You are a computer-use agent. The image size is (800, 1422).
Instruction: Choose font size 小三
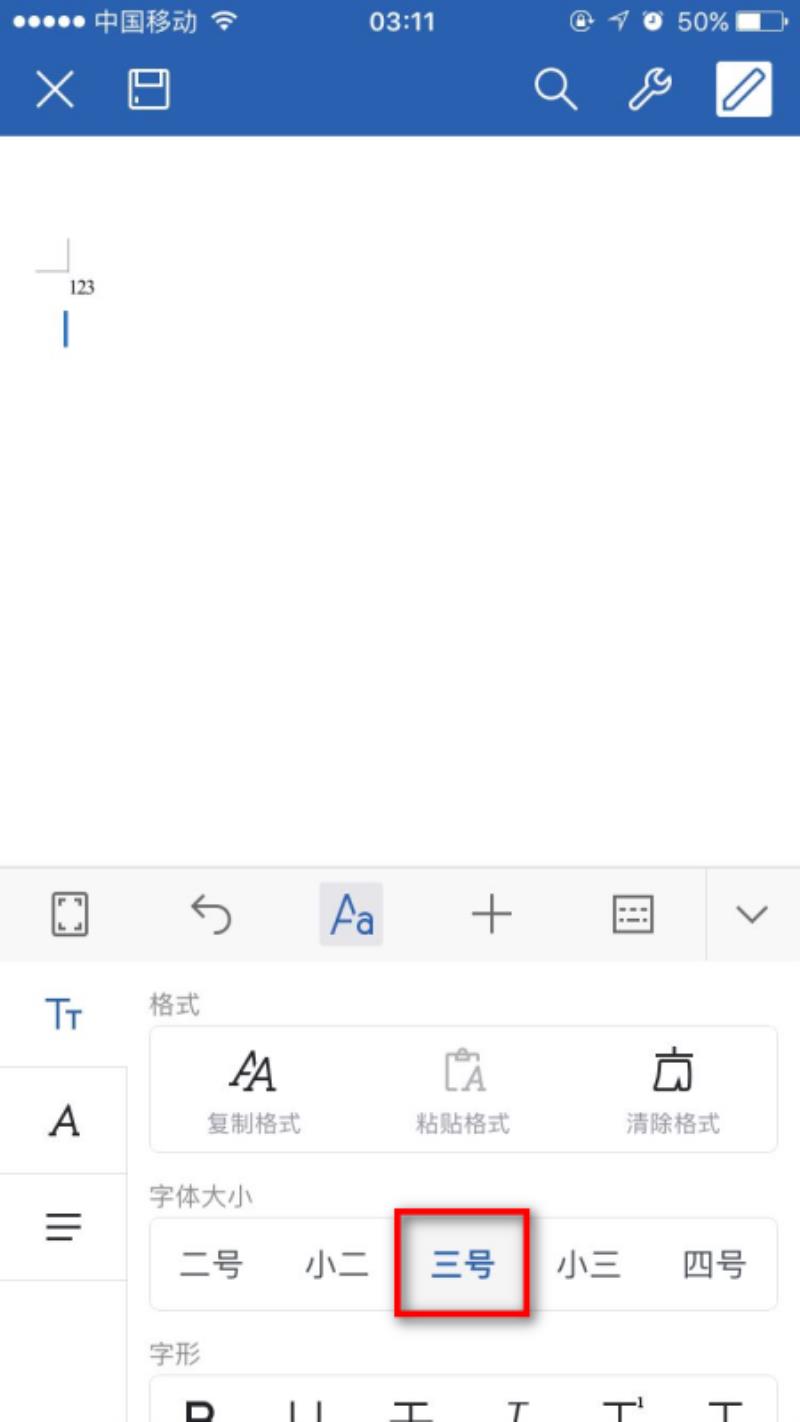589,1265
